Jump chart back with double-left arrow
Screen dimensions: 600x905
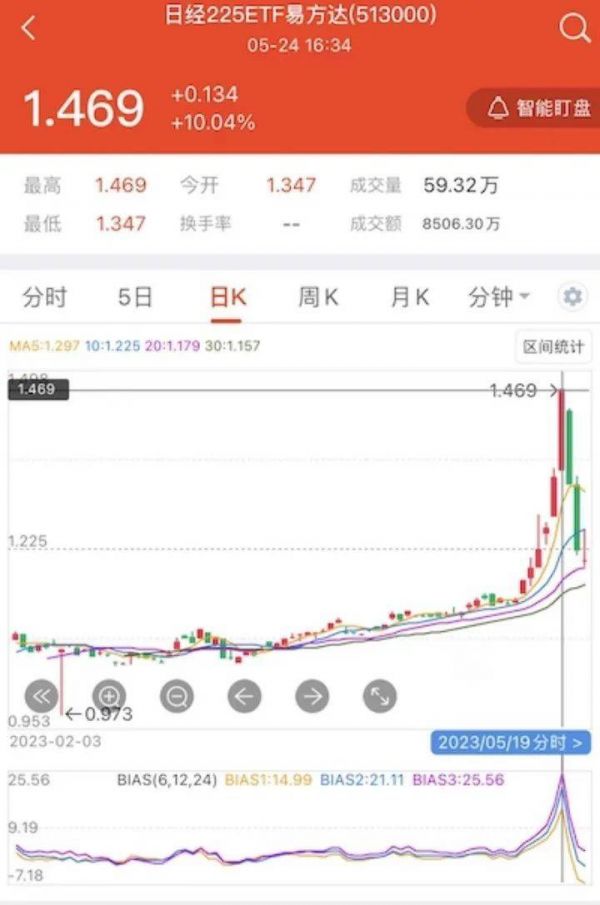pyautogui.click(x=41, y=695)
